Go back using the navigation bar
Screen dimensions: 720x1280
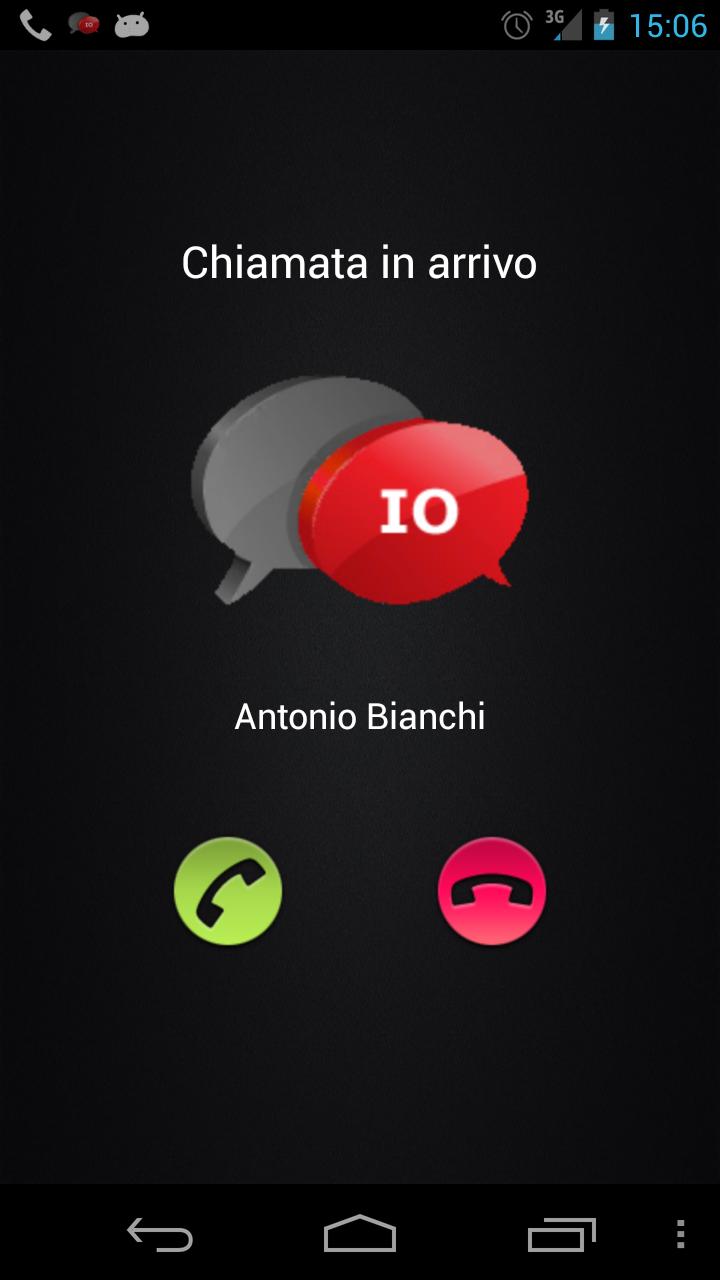pos(160,1234)
